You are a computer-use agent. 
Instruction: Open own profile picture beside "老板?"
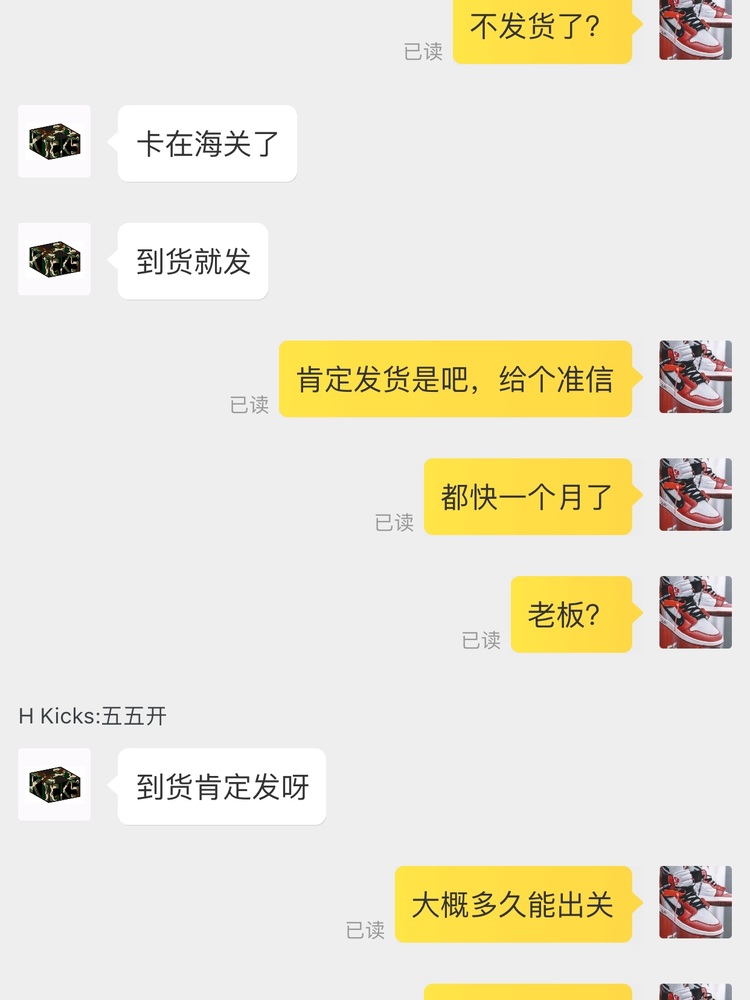tap(695, 612)
